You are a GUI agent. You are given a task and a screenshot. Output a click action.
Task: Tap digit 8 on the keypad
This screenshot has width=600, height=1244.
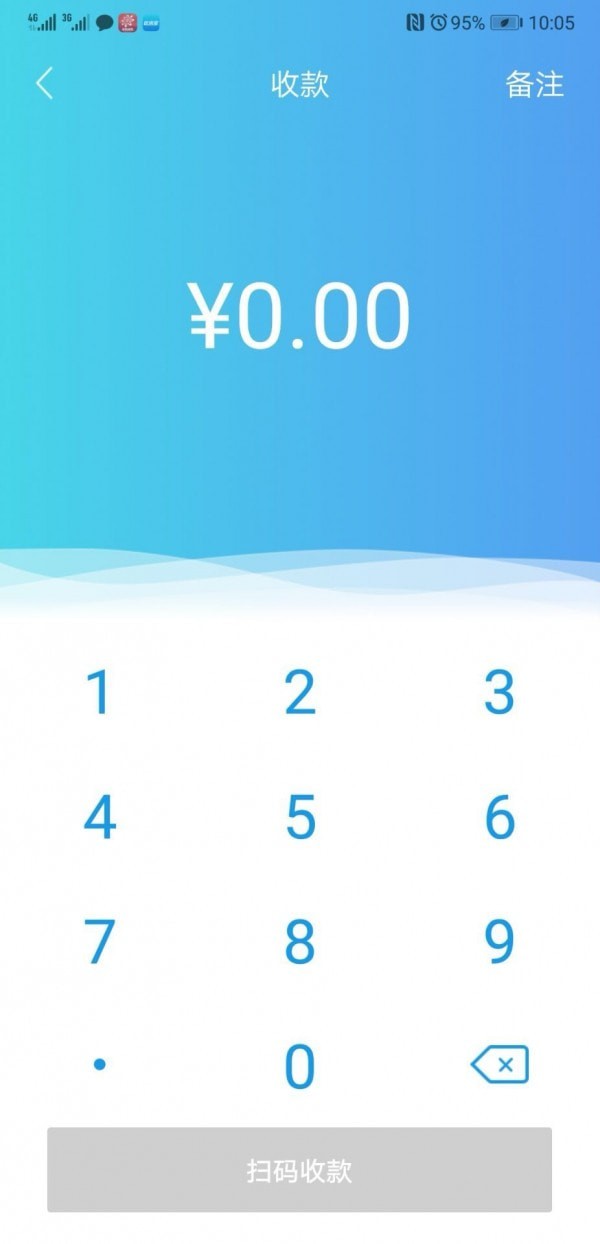pyautogui.click(x=300, y=942)
